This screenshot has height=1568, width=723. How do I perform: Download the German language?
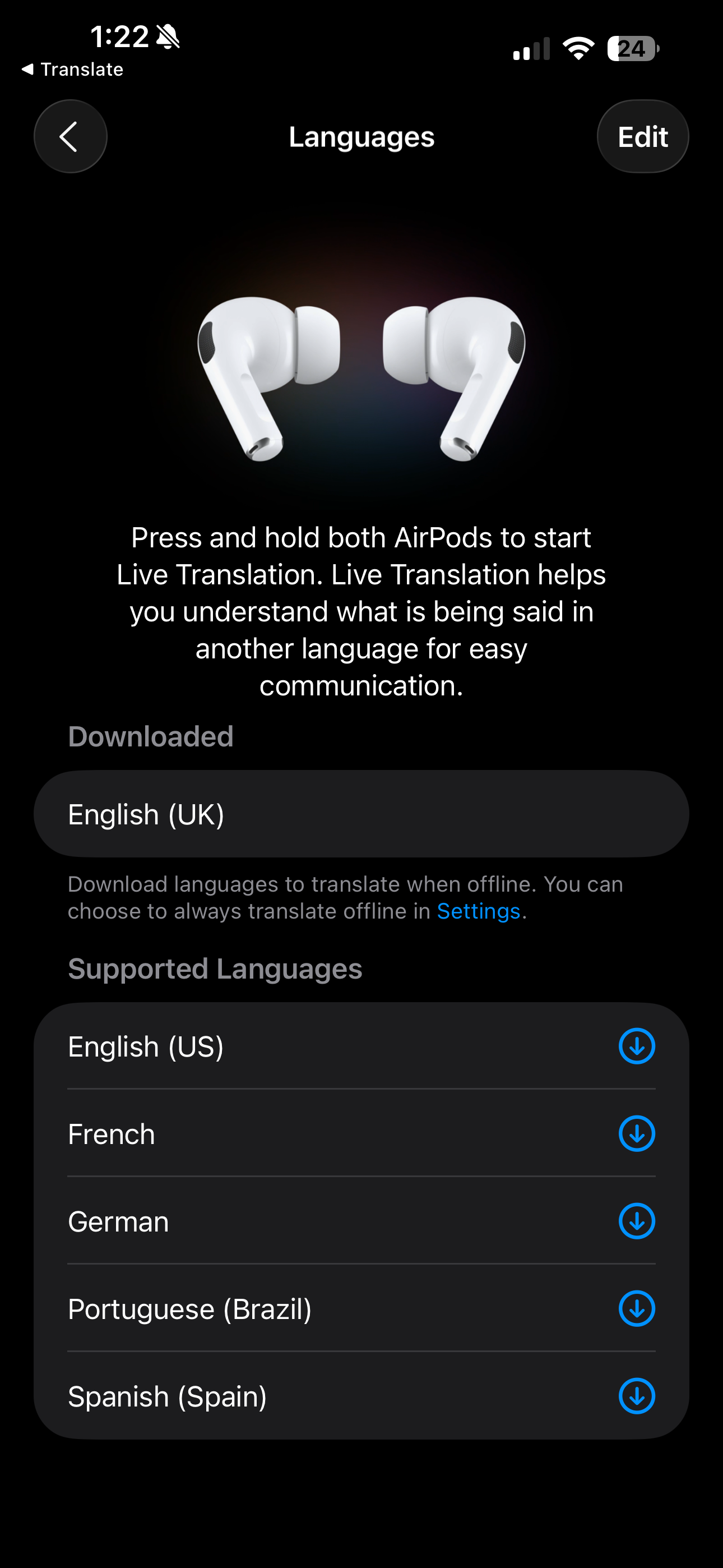pyautogui.click(x=637, y=1221)
